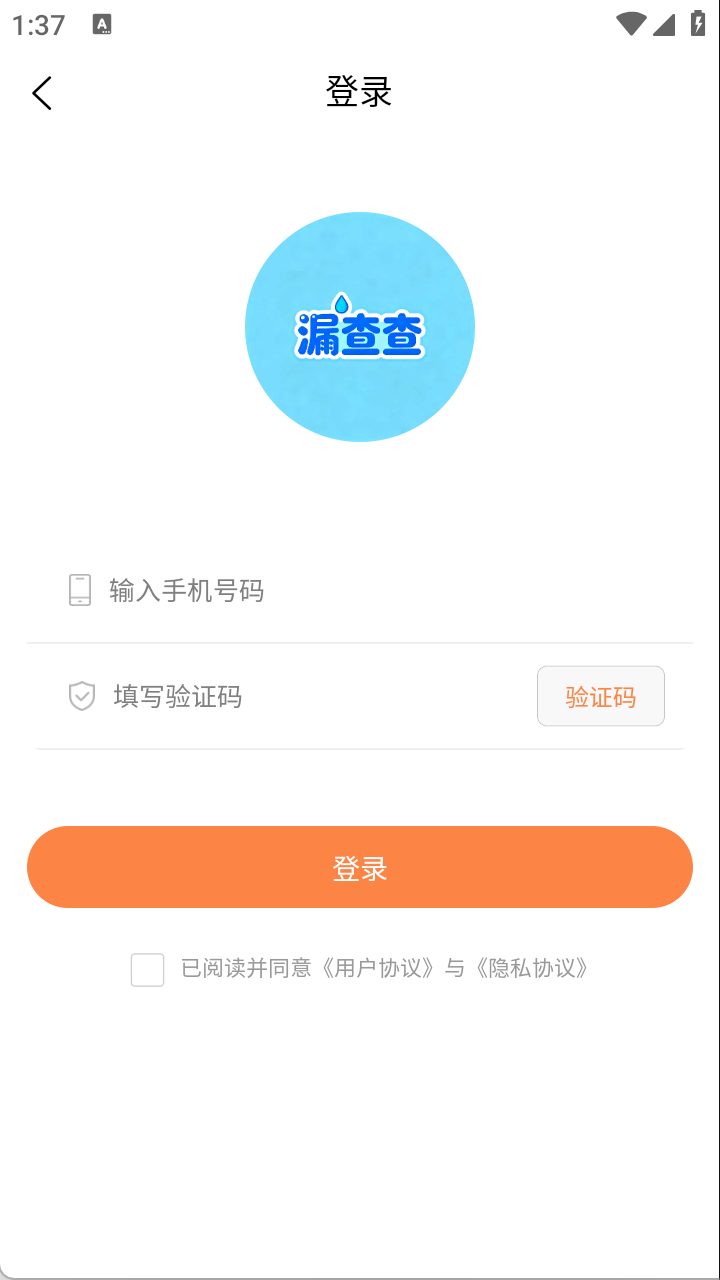Check the agreement consent checkbox
720x1280 pixels.
147,969
